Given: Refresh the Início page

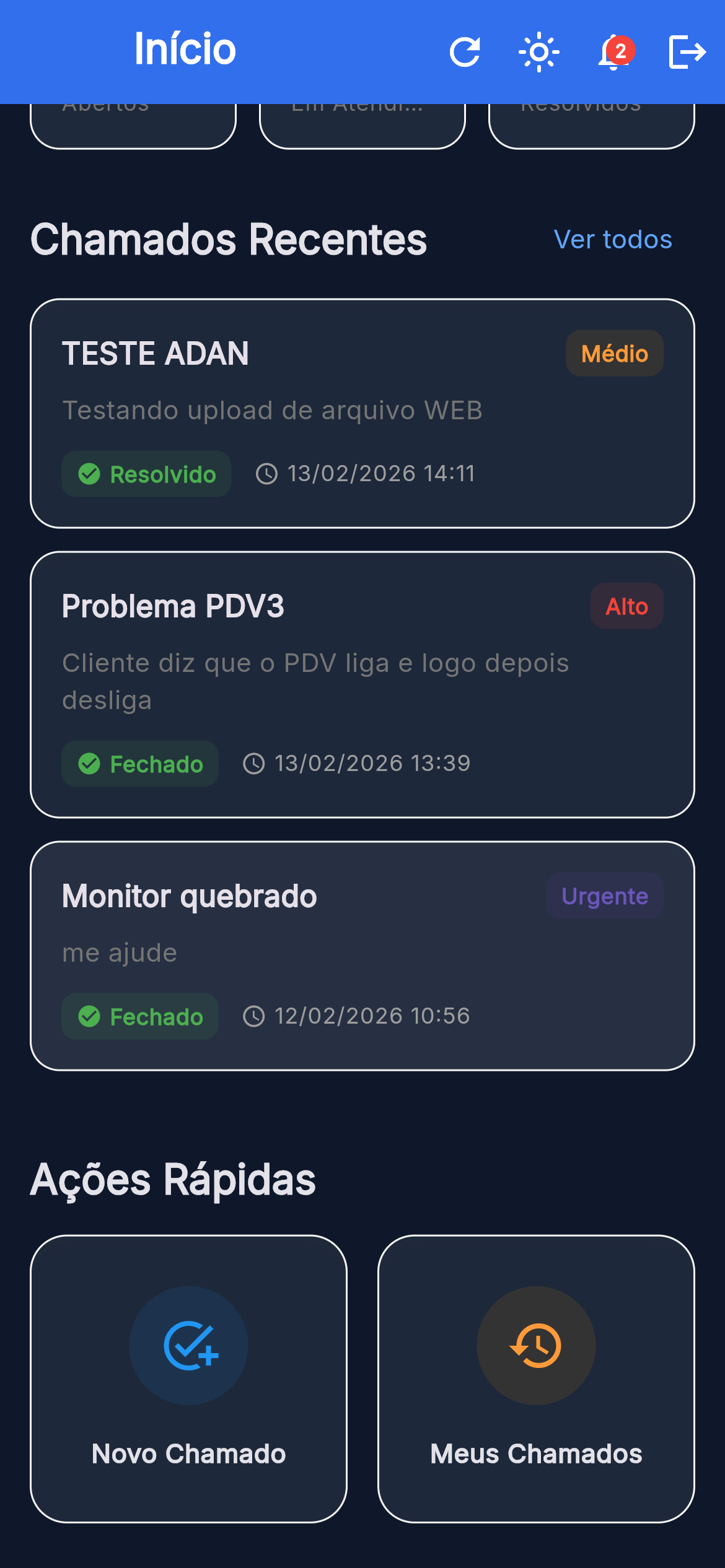Looking at the screenshot, I should (x=465, y=52).
